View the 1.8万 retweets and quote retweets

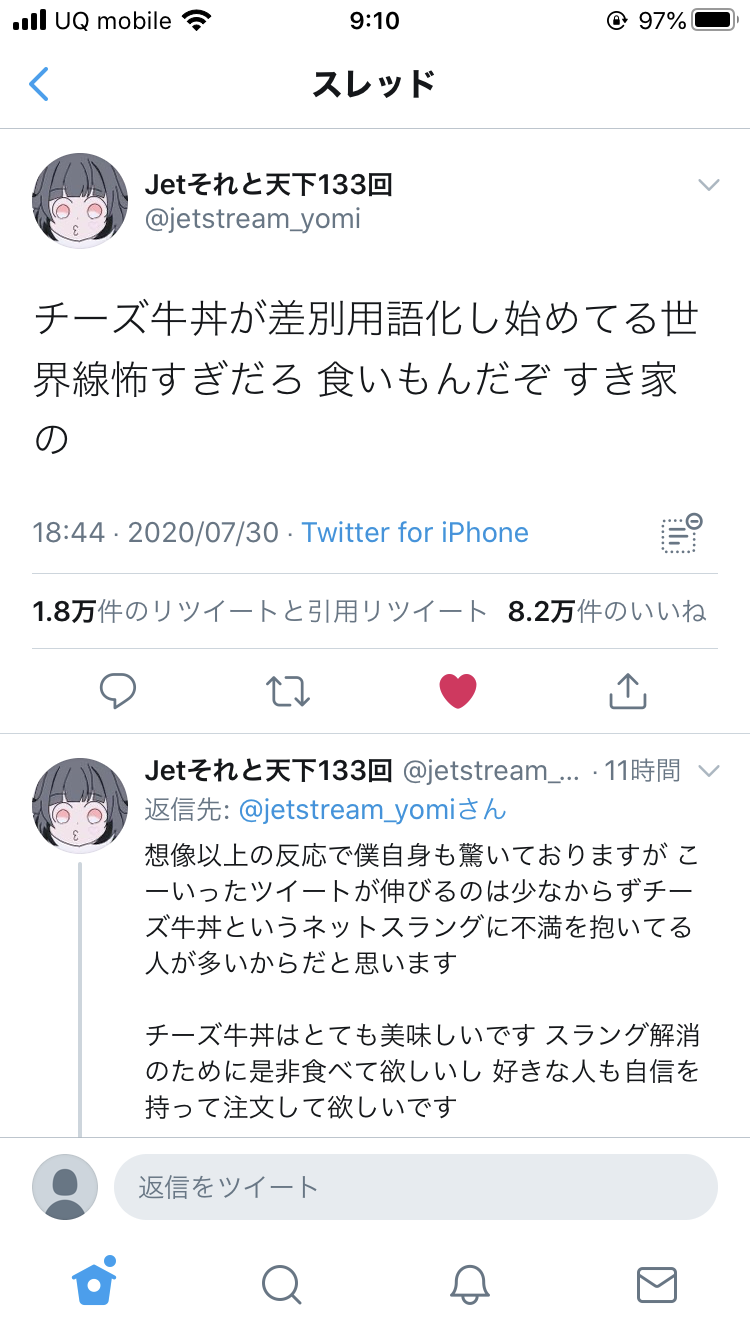pyautogui.click(x=259, y=611)
